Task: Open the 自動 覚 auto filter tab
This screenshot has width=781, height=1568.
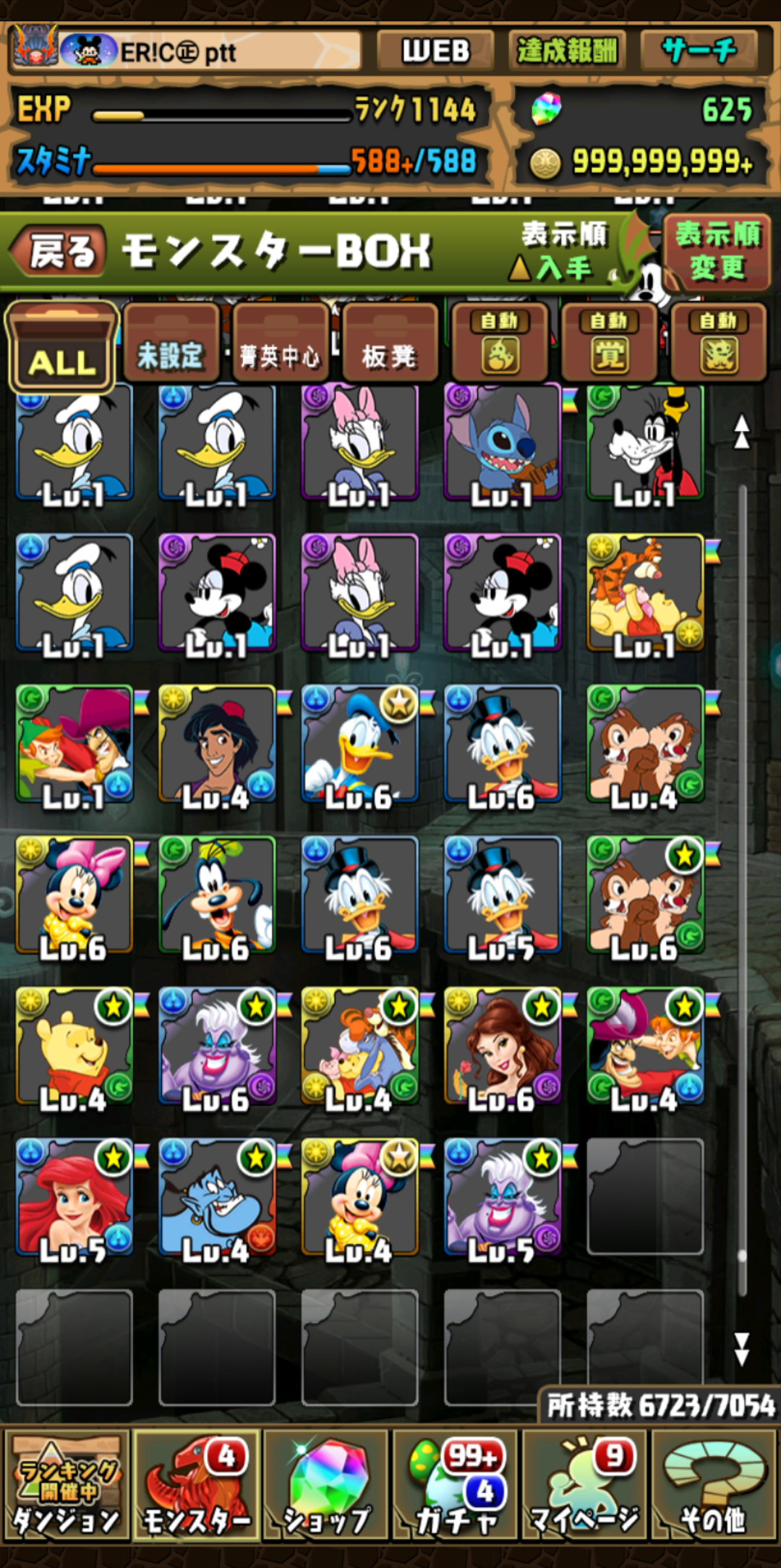Action: point(609,344)
